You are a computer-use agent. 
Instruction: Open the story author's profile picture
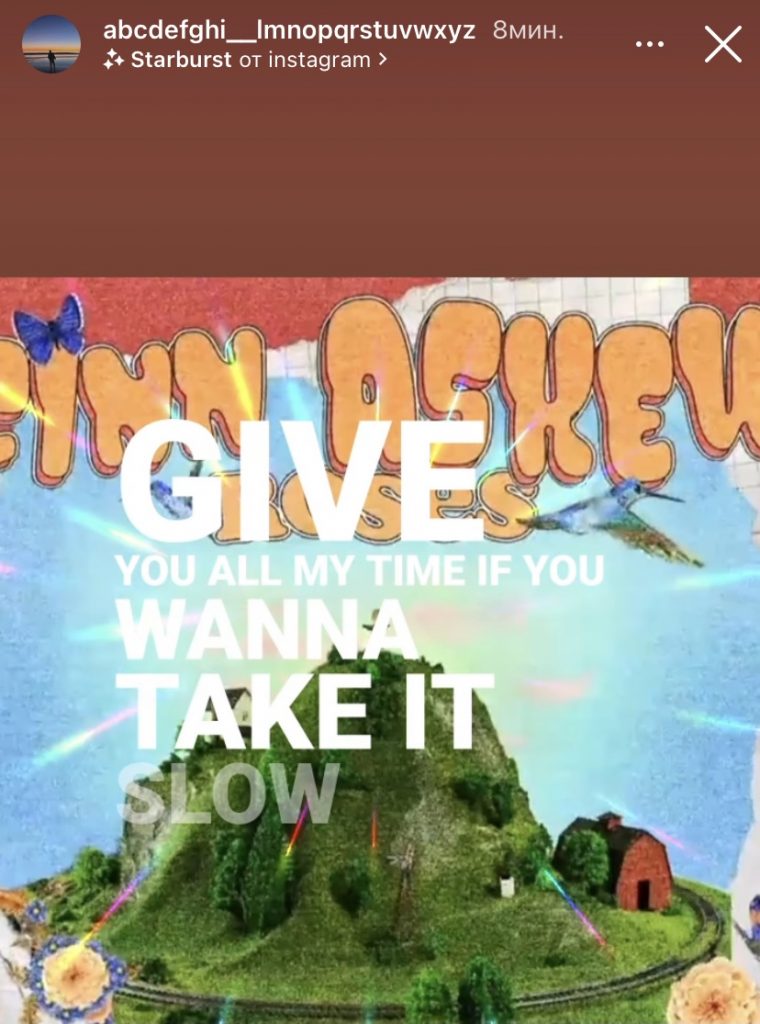51,45
